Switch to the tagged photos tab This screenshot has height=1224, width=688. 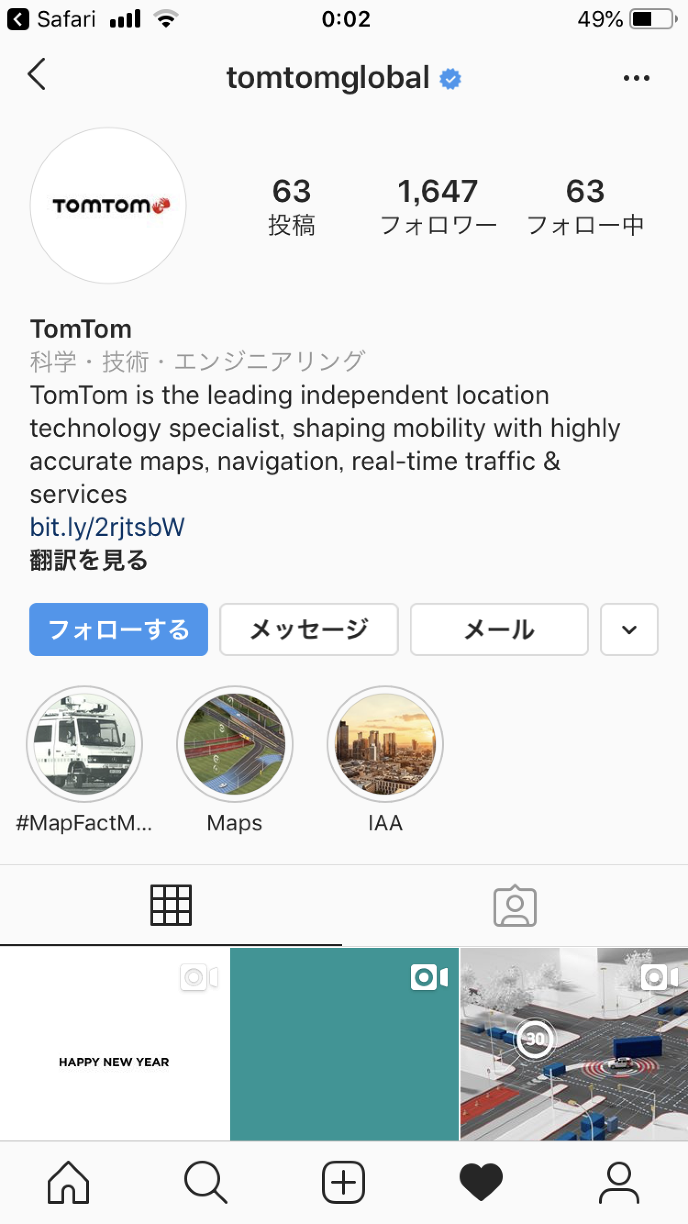pos(515,905)
